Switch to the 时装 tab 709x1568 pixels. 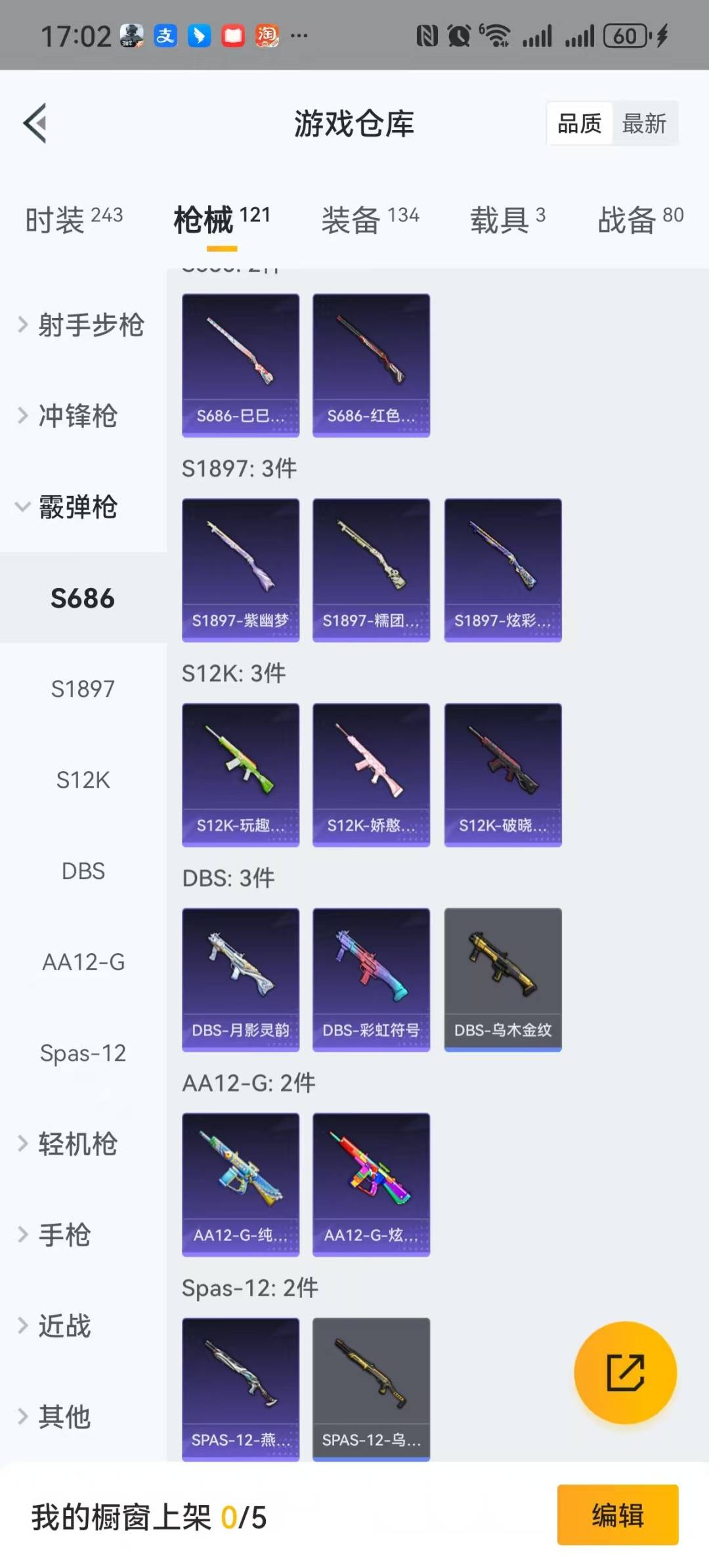pyautogui.click(x=74, y=219)
